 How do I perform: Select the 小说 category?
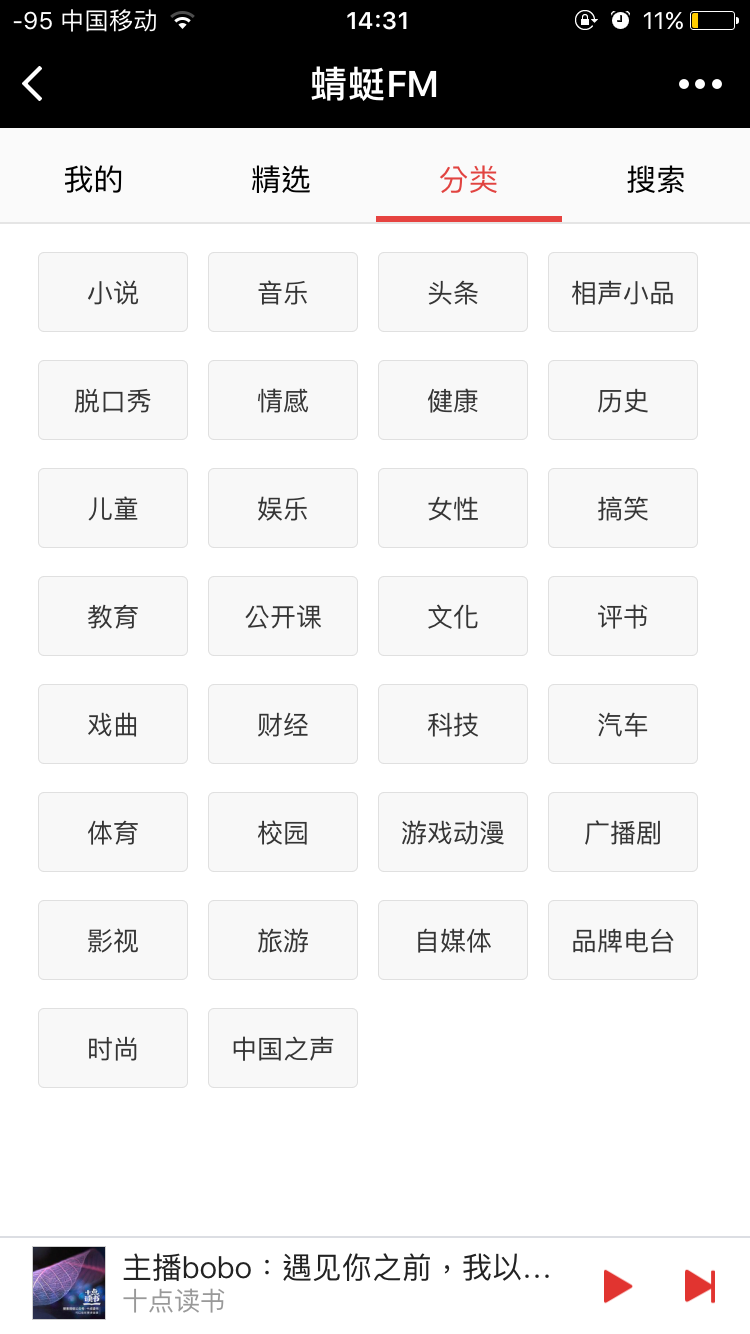tap(112, 292)
